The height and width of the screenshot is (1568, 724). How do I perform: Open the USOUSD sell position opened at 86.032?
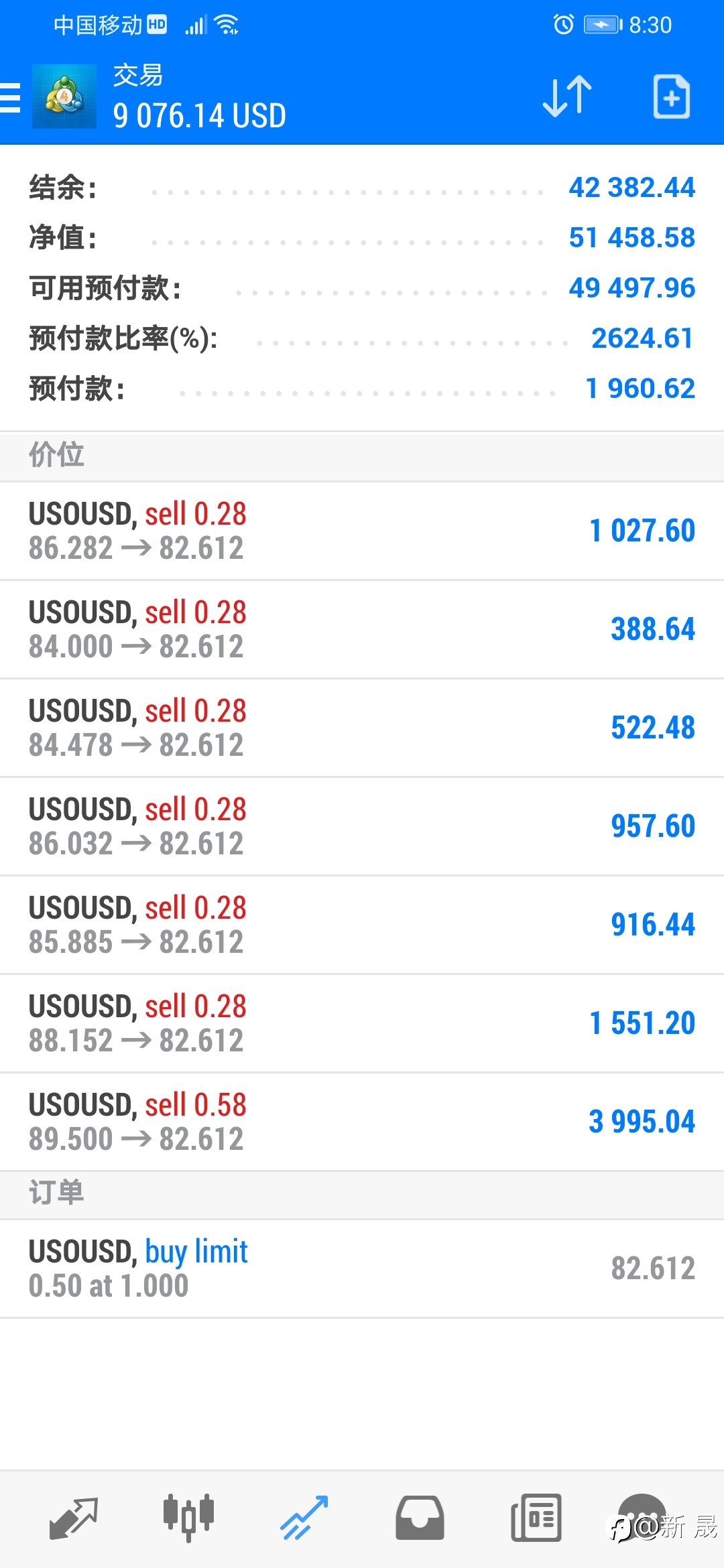click(x=362, y=827)
